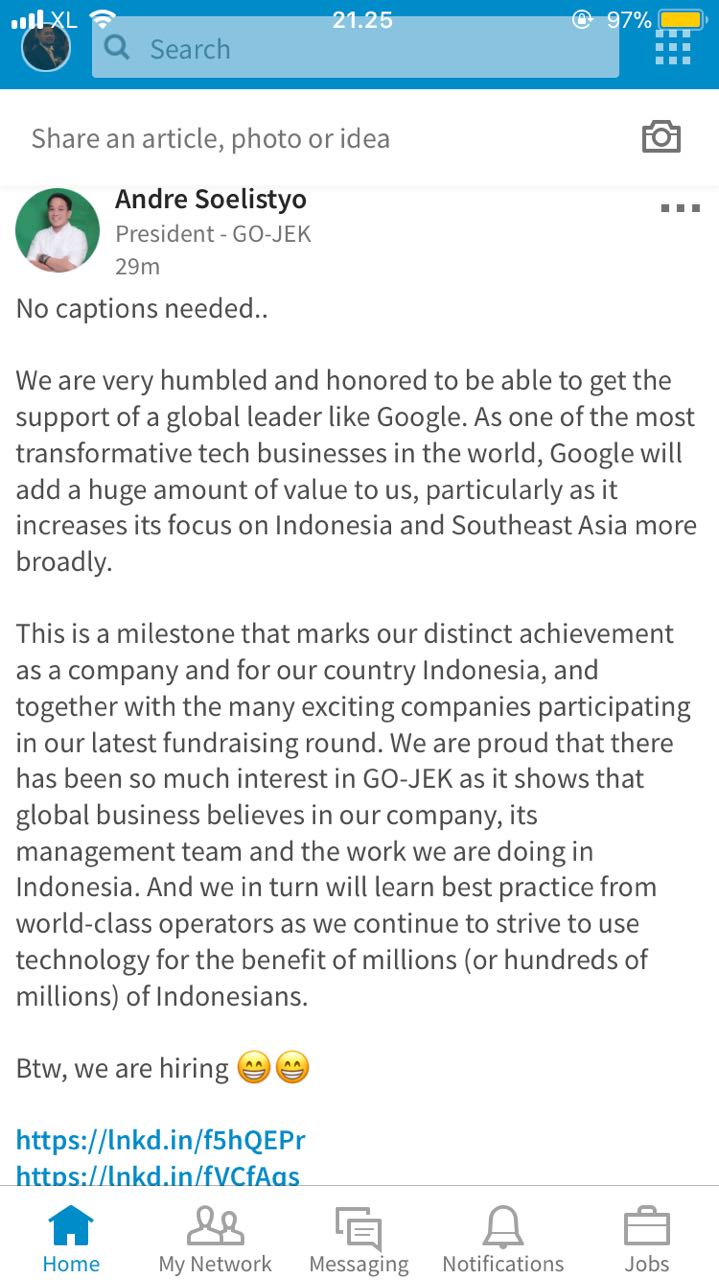Open the Notifications tab
719x1280 pixels.
point(503,1239)
